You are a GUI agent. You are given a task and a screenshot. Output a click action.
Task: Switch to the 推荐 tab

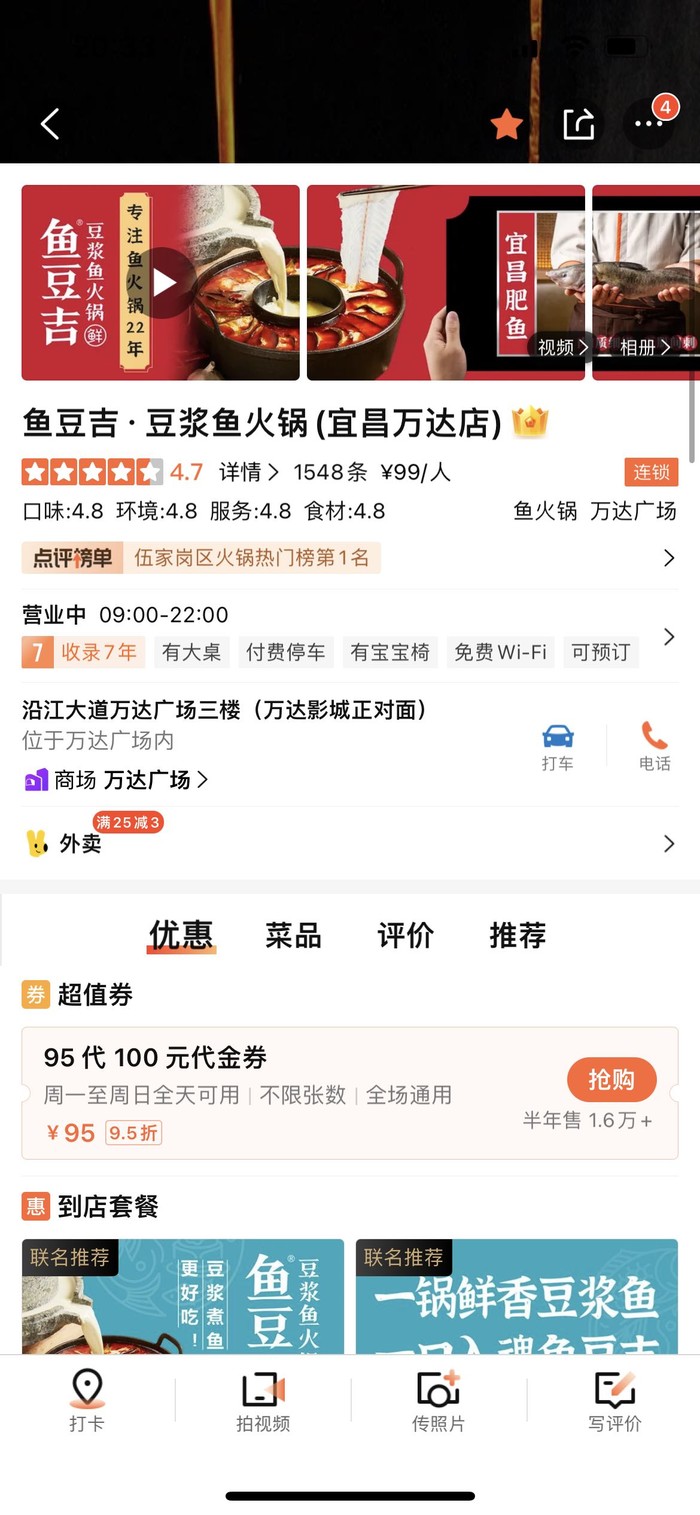point(517,935)
